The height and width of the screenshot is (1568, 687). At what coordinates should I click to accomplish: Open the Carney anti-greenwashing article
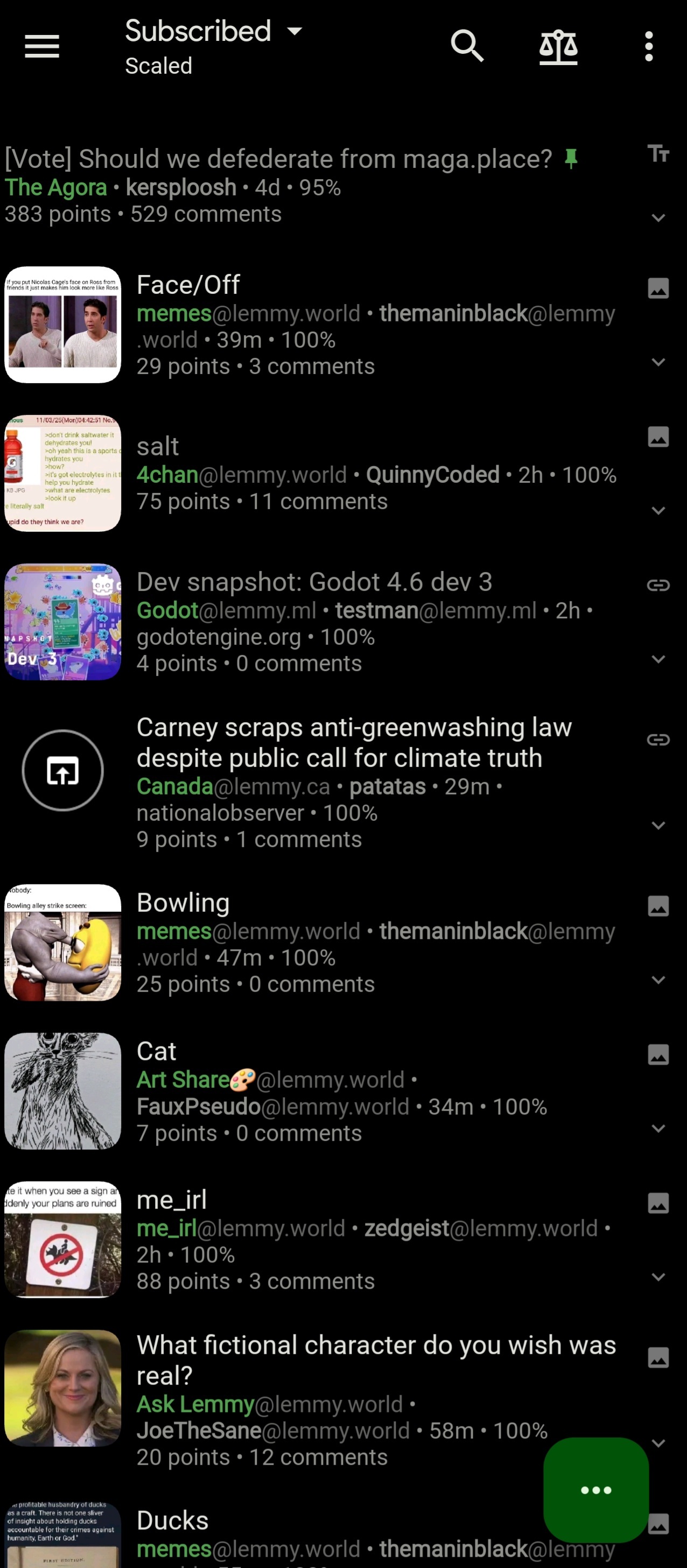click(x=354, y=742)
